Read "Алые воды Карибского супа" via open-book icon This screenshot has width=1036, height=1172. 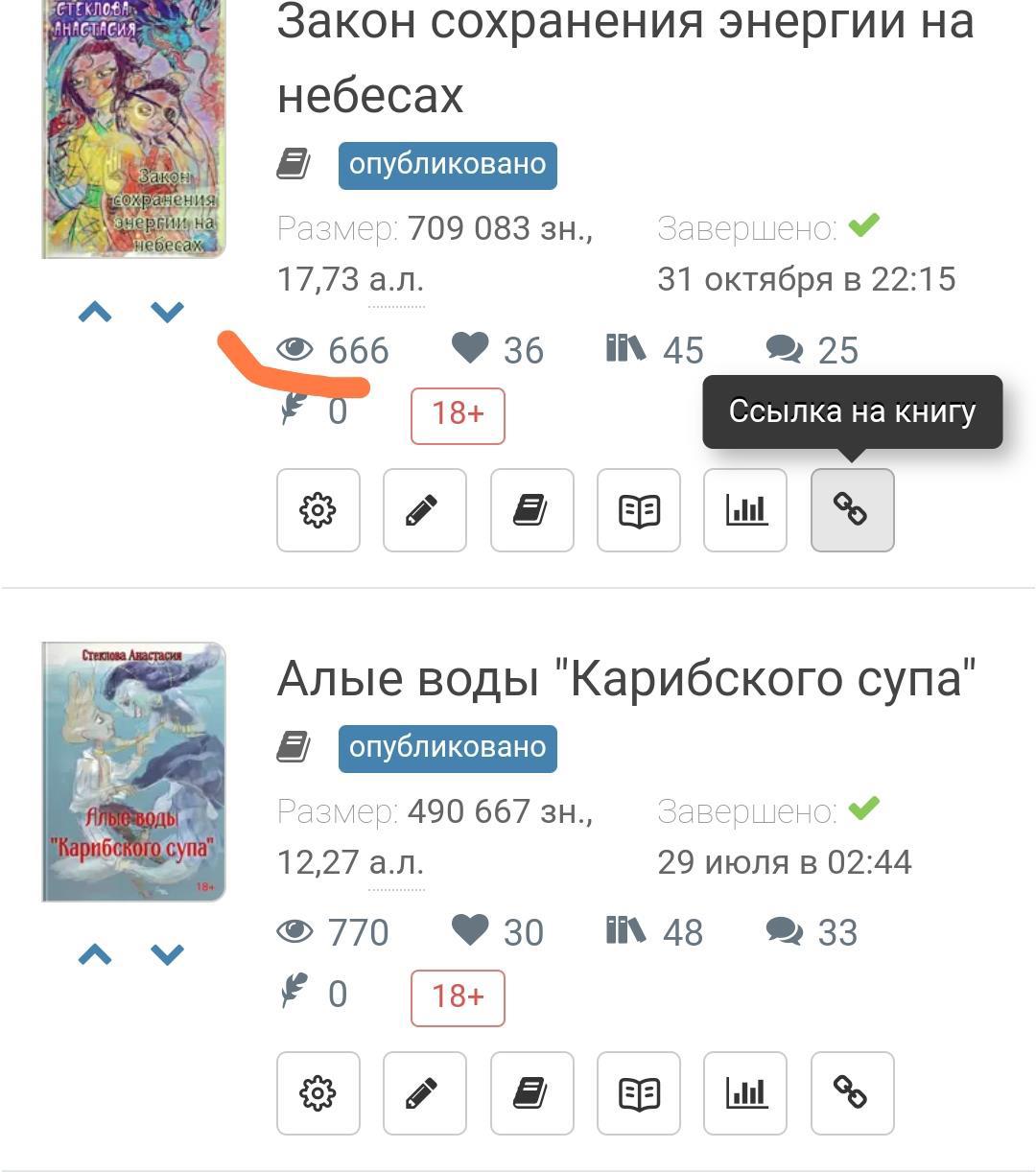click(x=639, y=1093)
